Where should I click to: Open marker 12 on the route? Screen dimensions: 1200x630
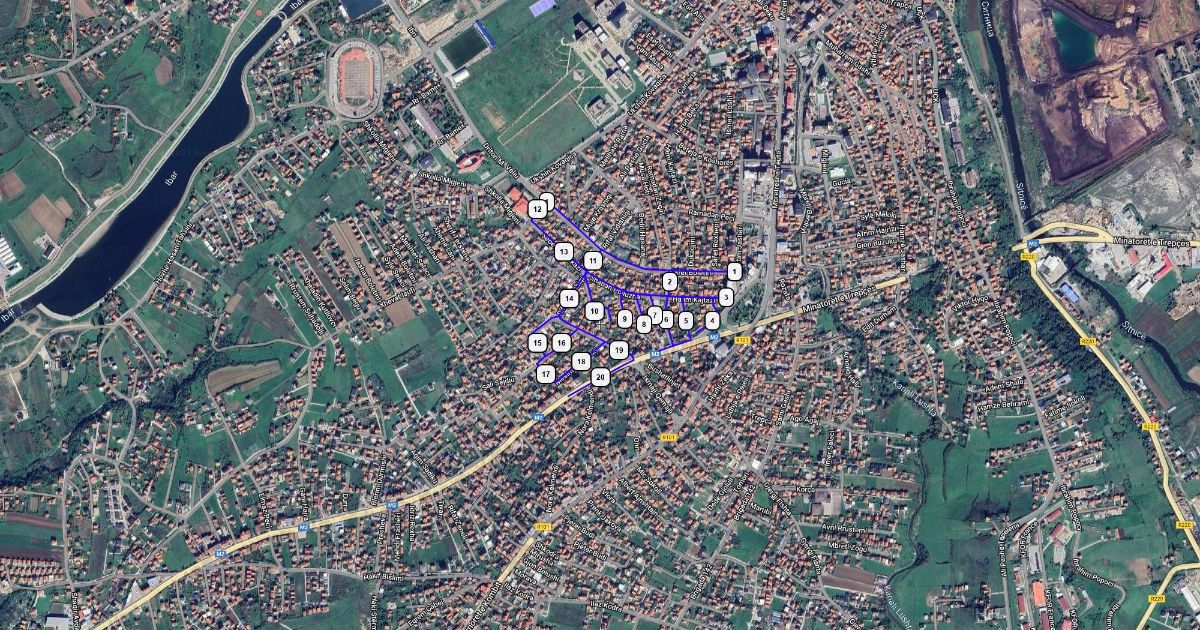[537, 209]
